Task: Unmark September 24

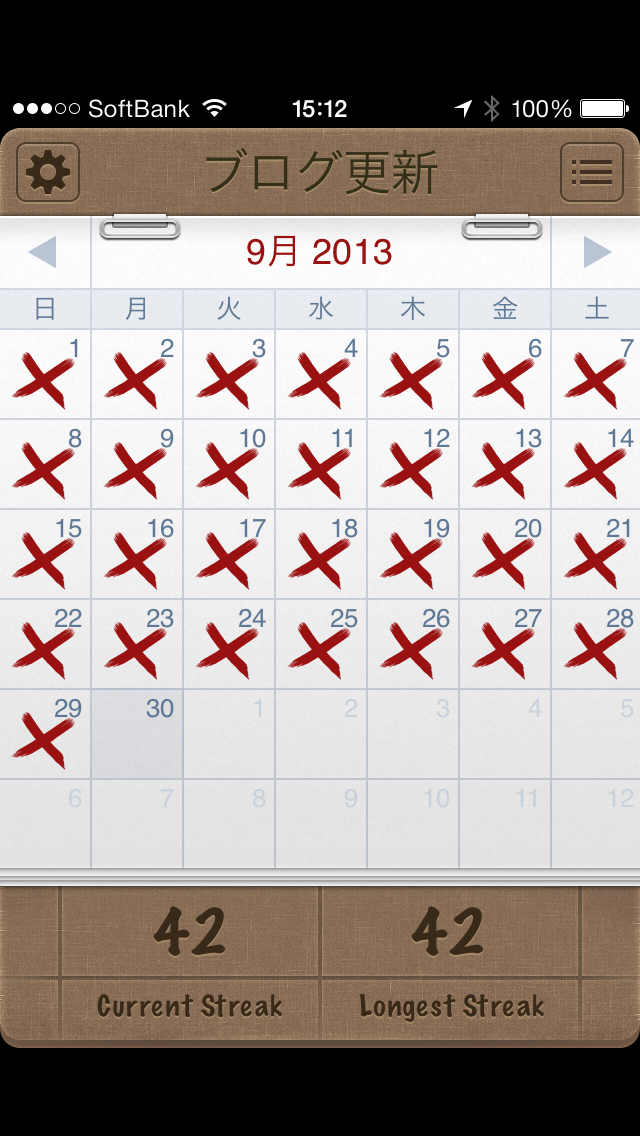Action: [x=229, y=644]
